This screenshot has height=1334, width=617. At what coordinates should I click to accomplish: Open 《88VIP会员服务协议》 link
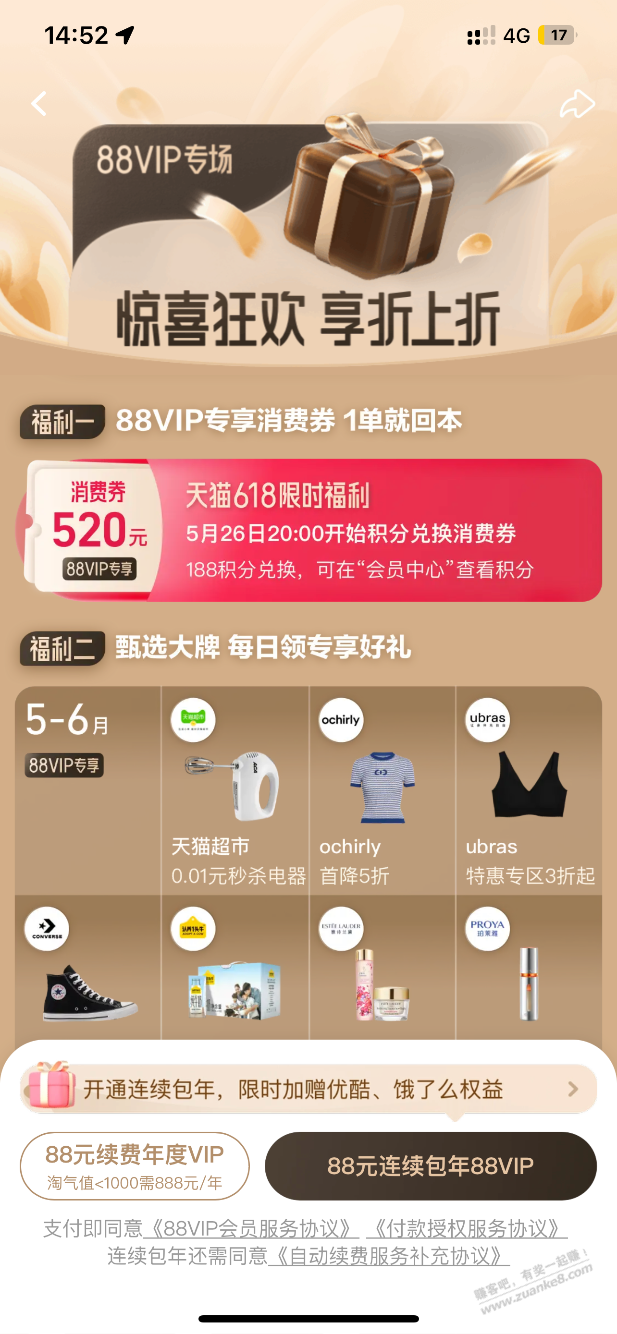[251, 1229]
